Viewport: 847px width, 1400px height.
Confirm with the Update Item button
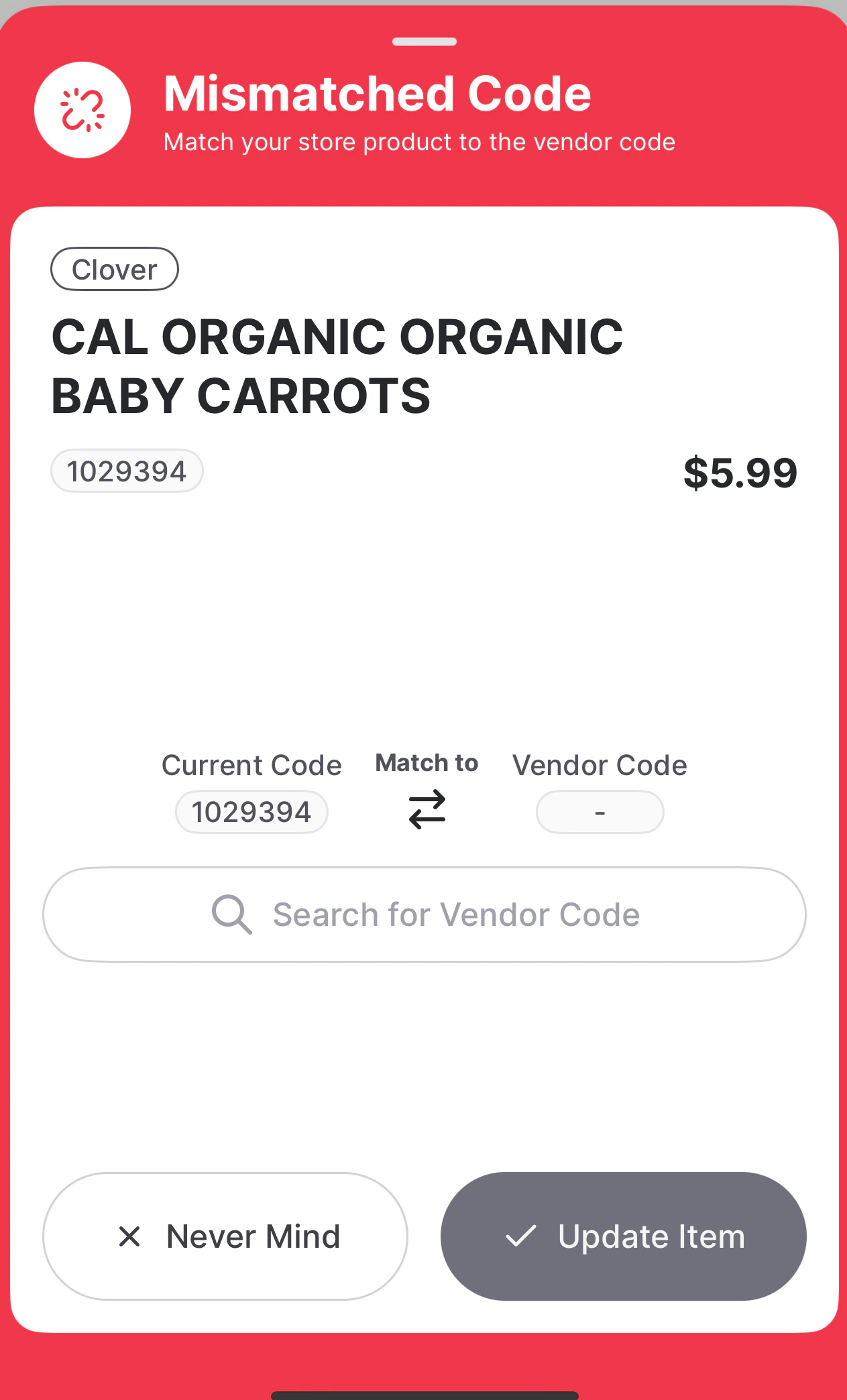[x=623, y=1236]
